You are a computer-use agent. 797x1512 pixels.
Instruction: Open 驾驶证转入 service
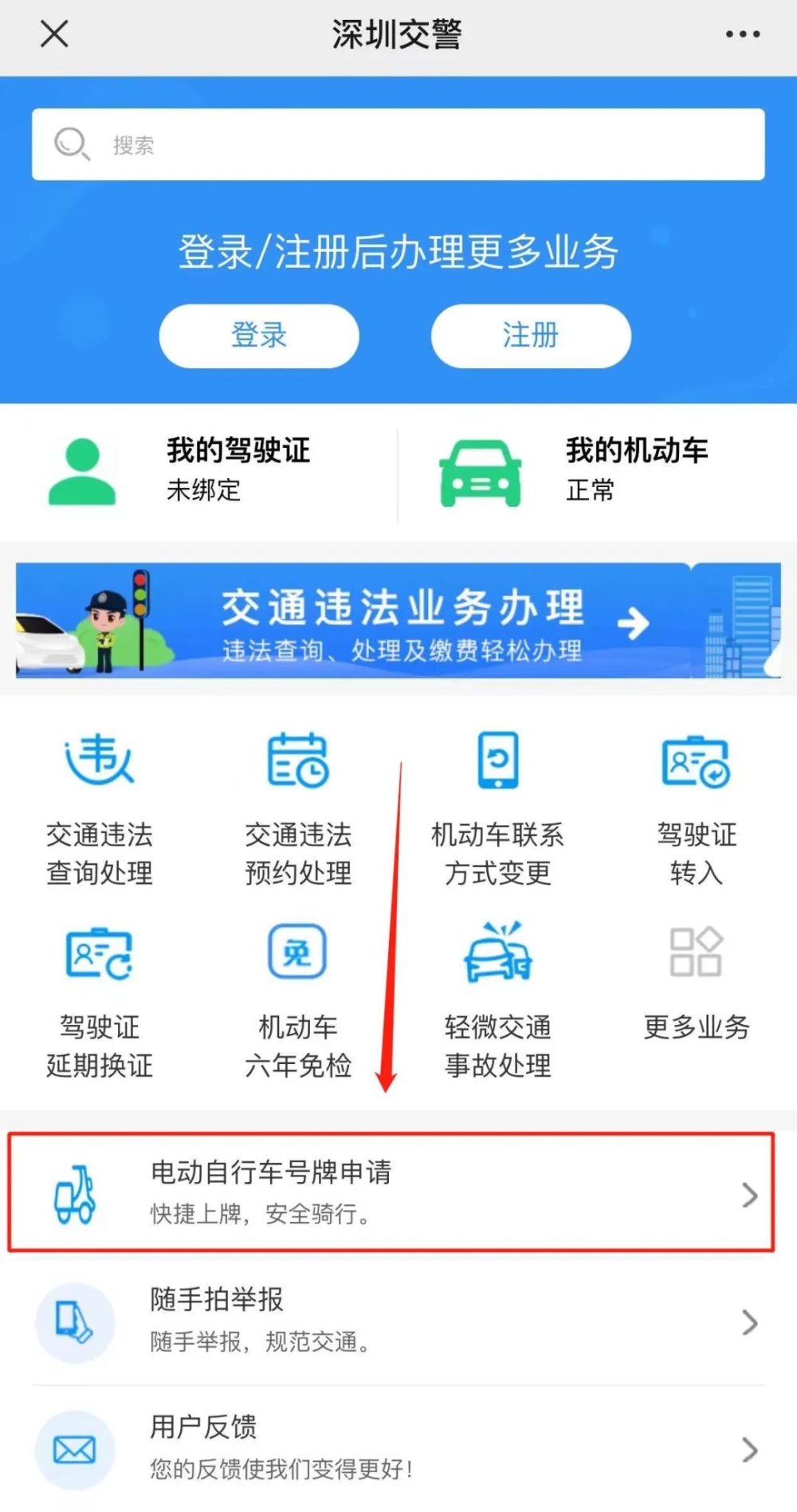[x=696, y=807]
